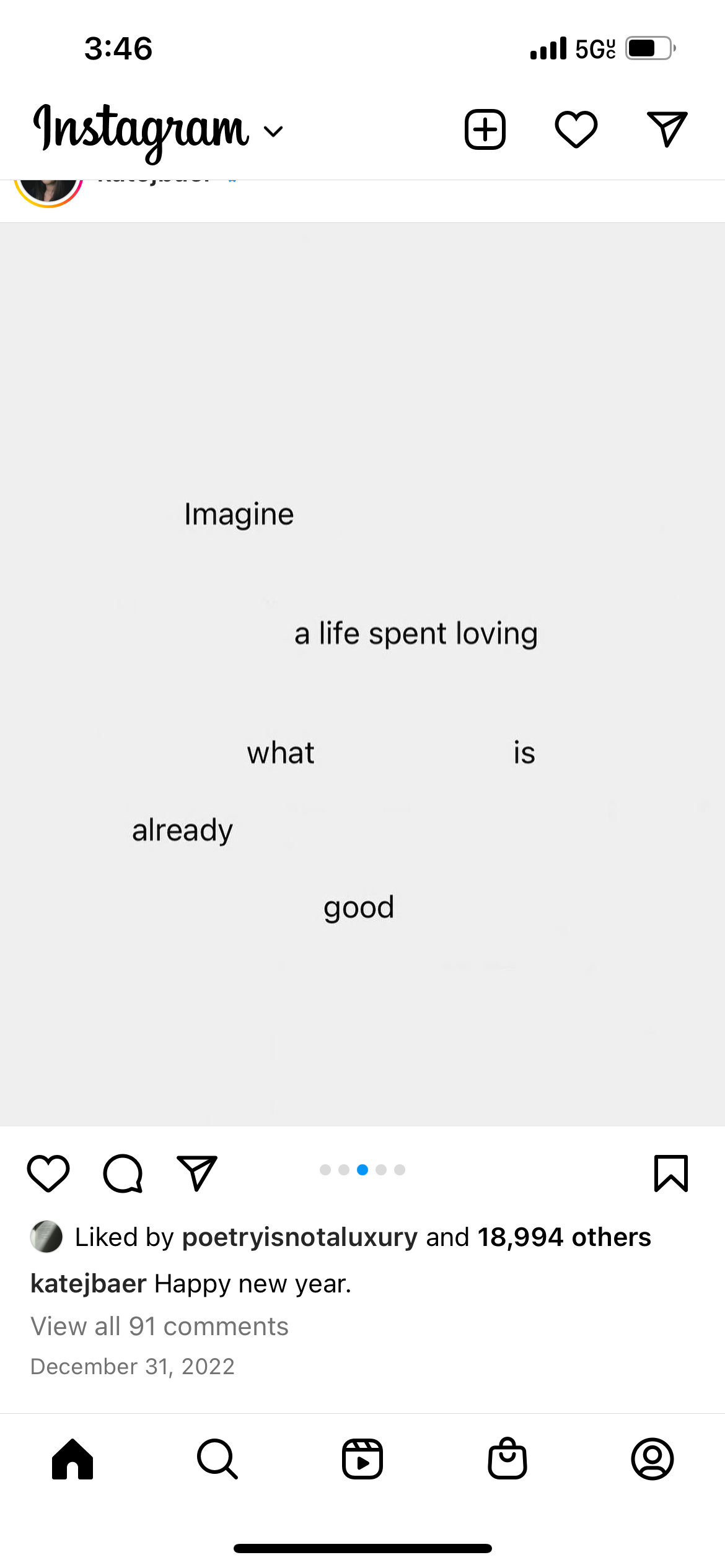Comment on katejbaer's post

(x=123, y=1173)
